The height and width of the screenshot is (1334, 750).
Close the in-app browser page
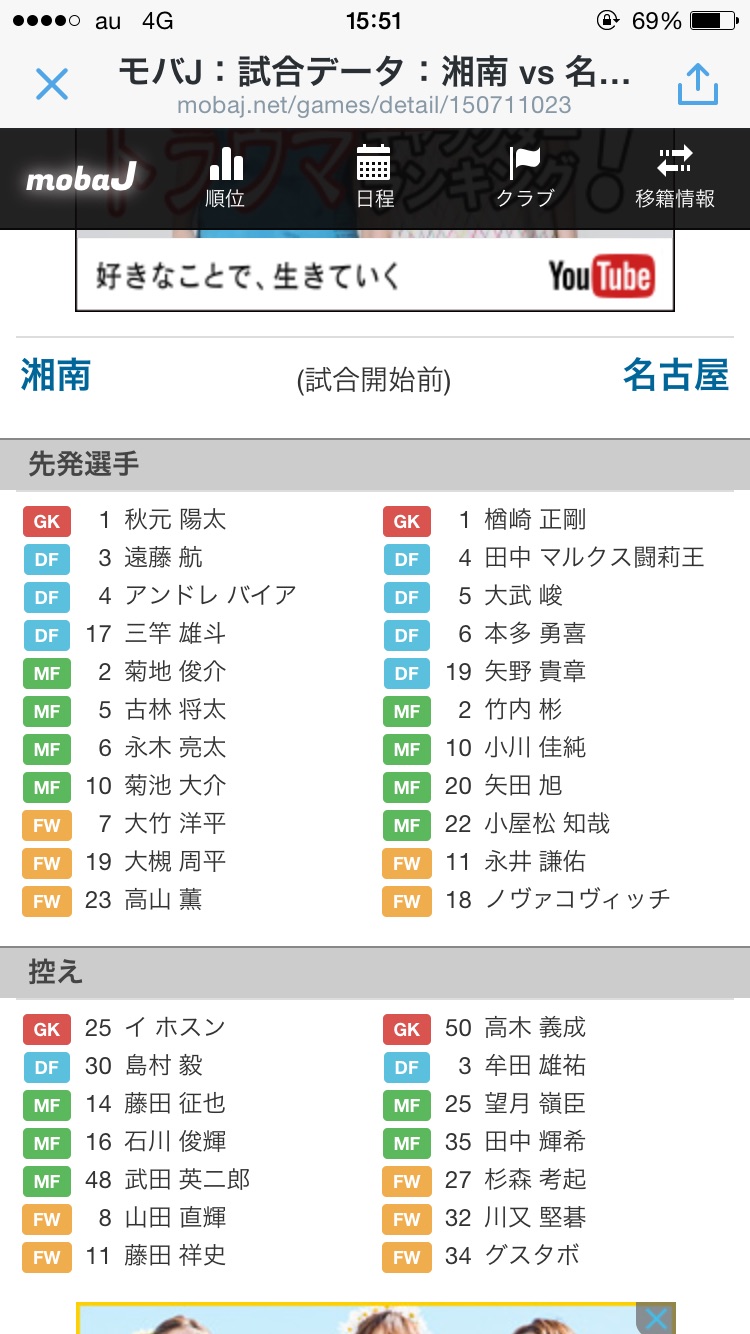click(51, 84)
